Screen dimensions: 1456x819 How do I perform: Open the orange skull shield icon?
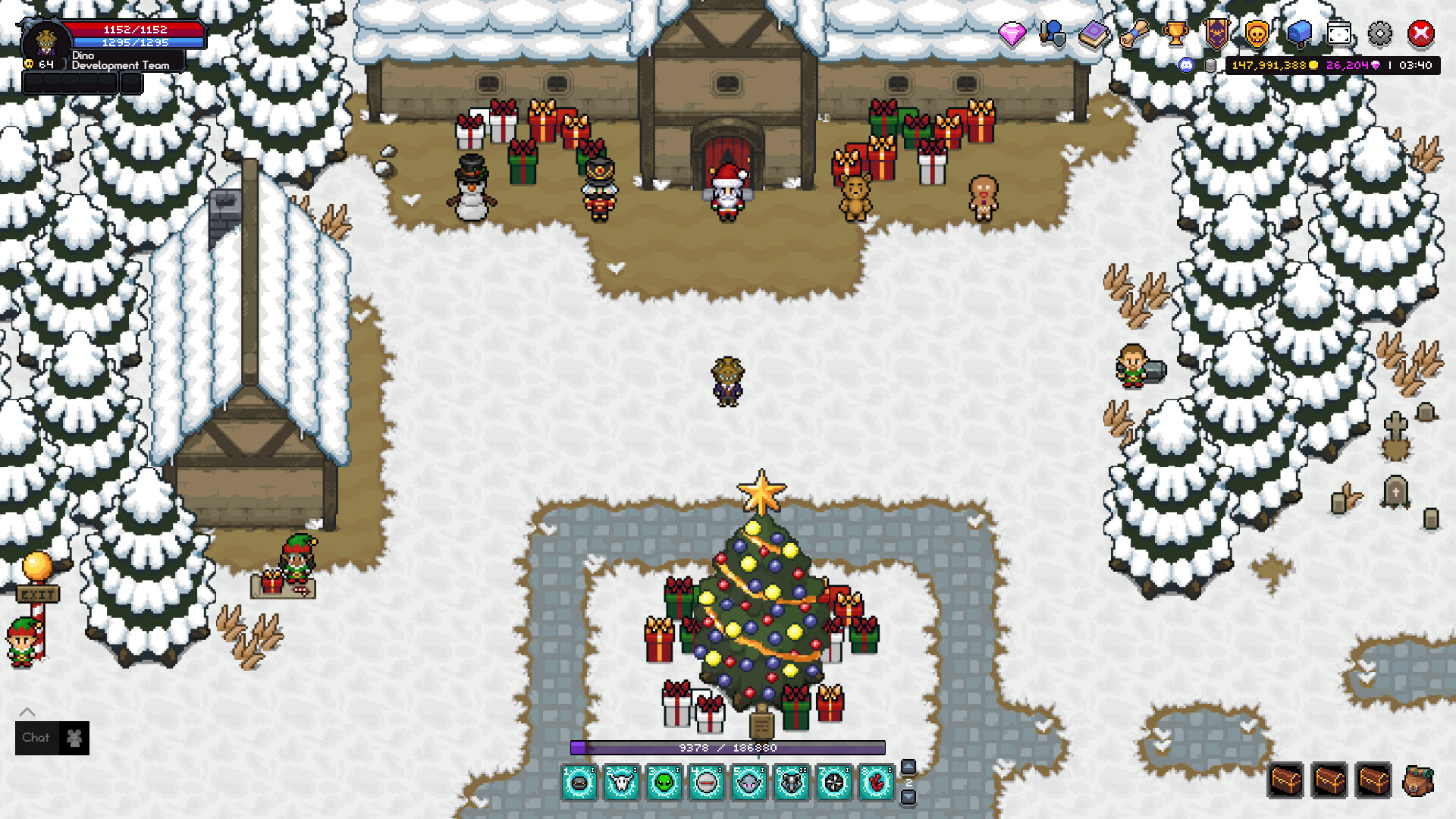tap(1257, 34)
